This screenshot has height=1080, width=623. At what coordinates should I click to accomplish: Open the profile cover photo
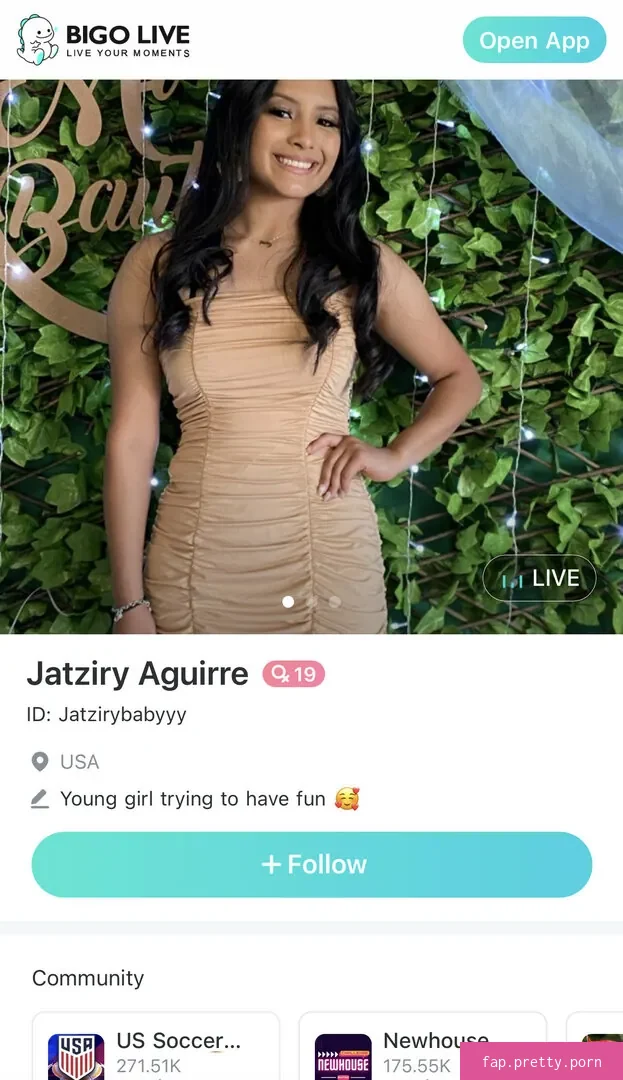311,357
